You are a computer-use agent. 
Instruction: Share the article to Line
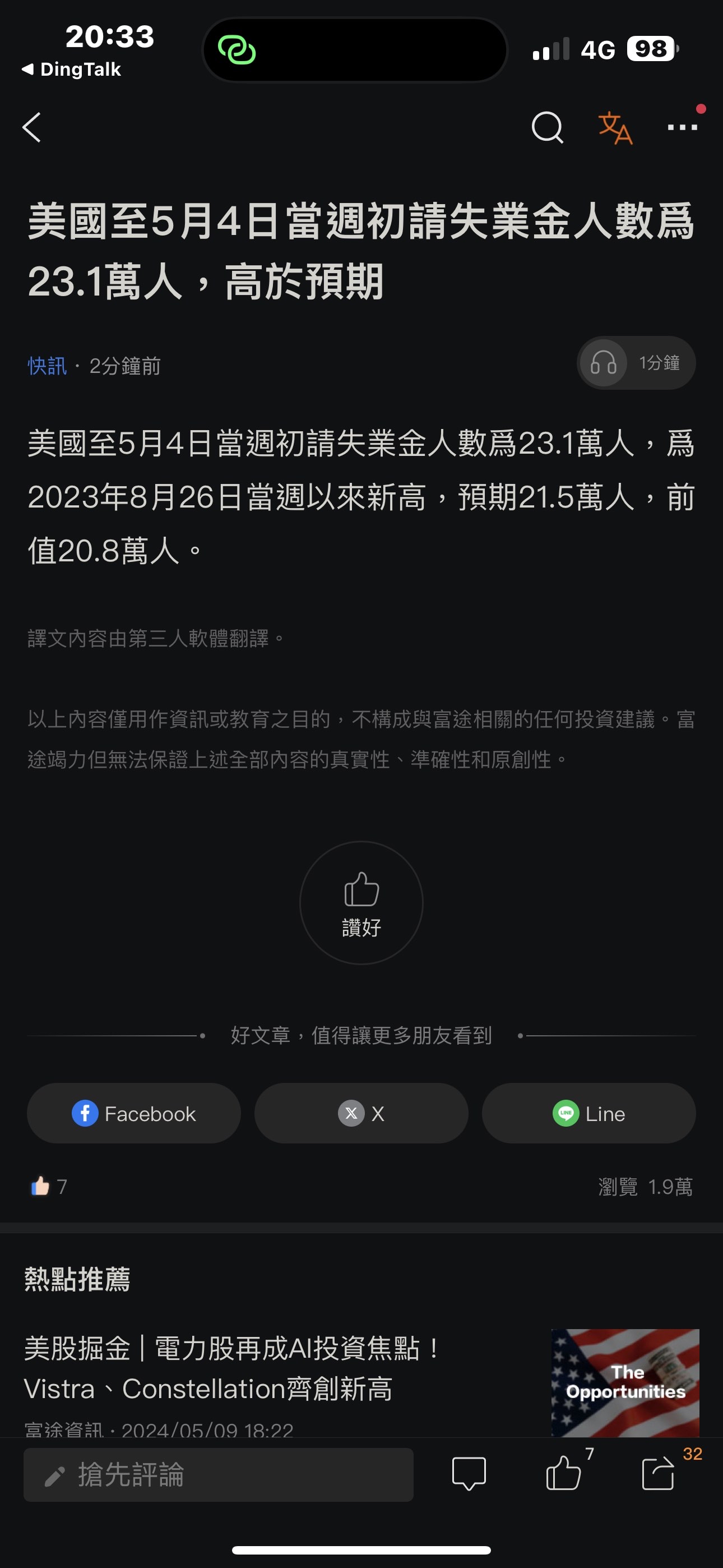[588, 1113]
